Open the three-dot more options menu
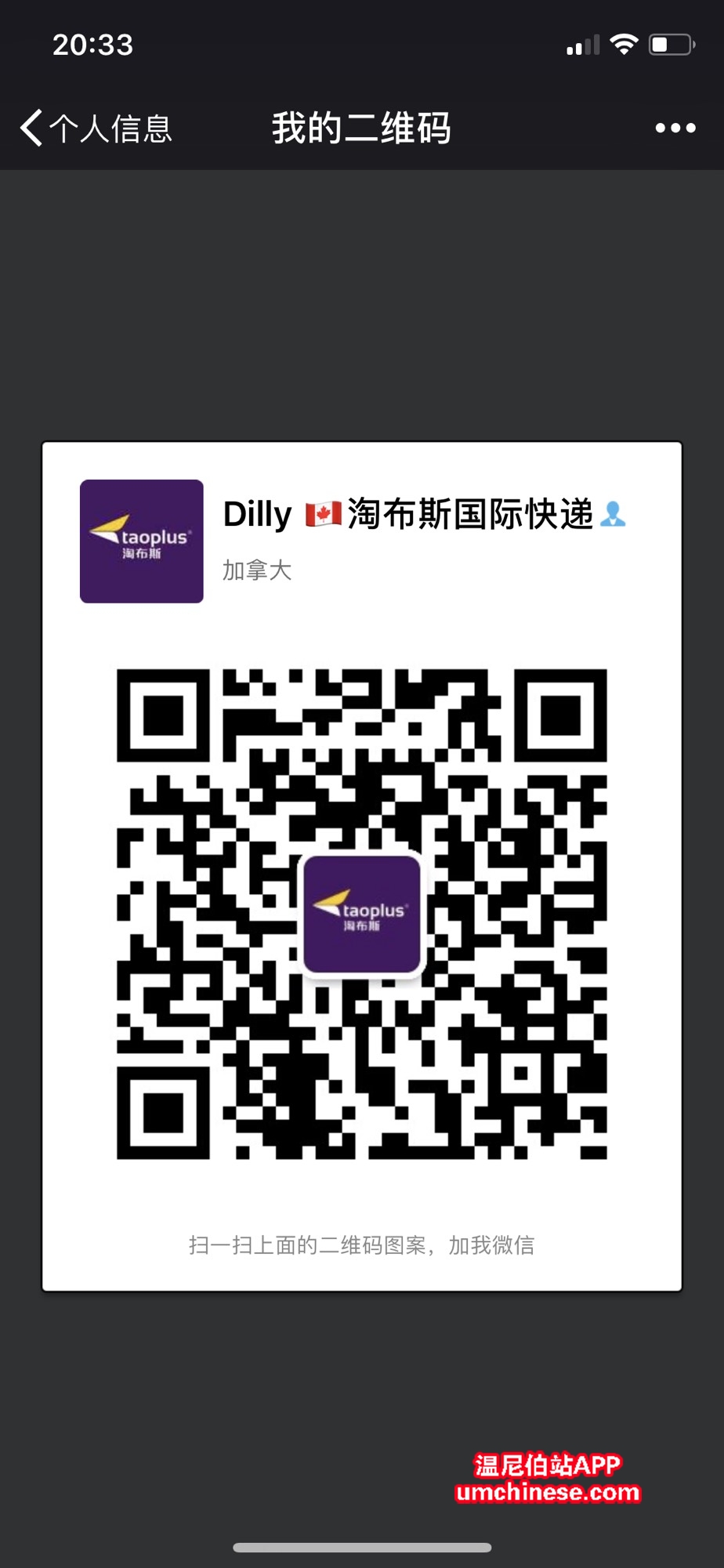The width and height of the screenshot is (724, 1568). point(675,129)
